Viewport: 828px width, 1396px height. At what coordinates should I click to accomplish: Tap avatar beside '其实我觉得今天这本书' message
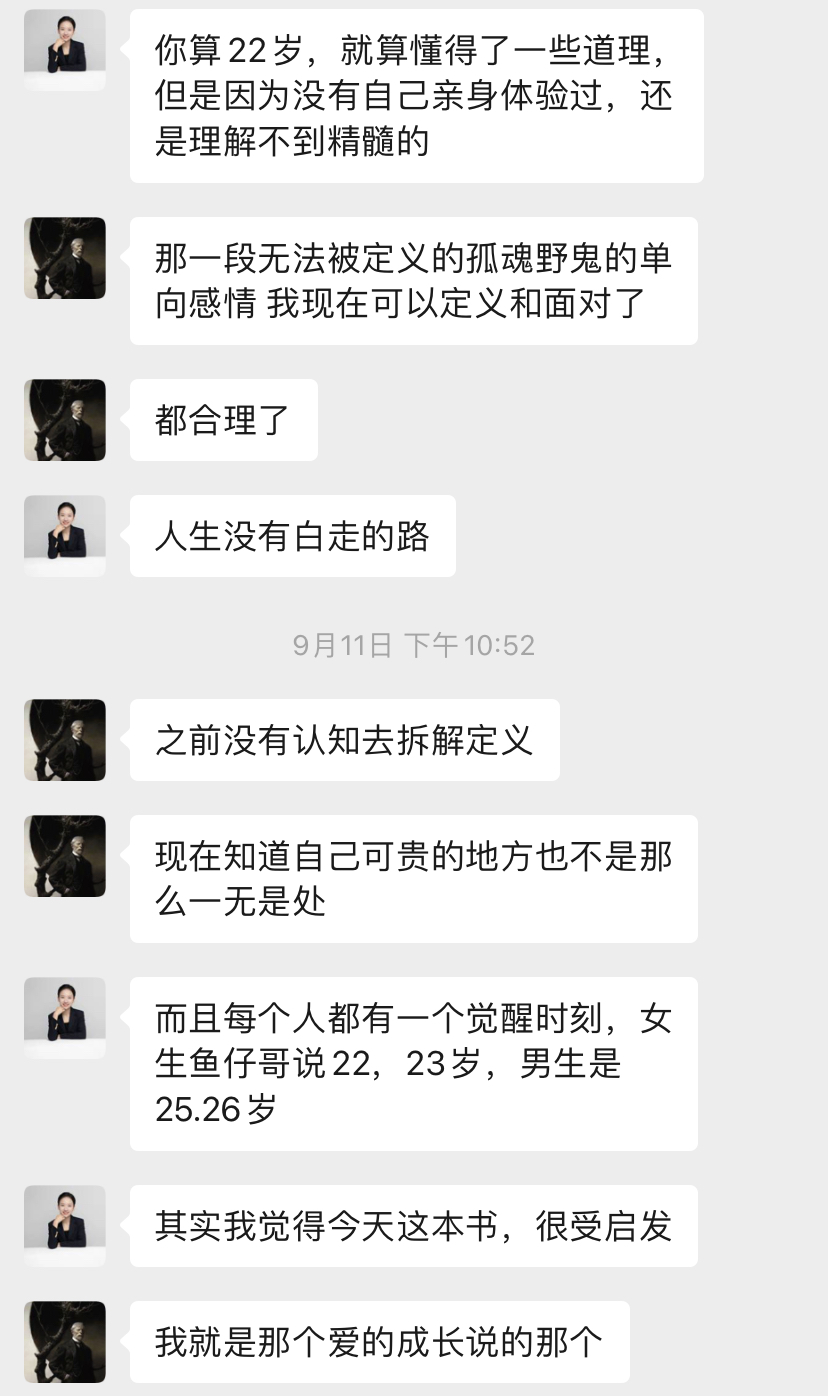[x=65, y=1226]
